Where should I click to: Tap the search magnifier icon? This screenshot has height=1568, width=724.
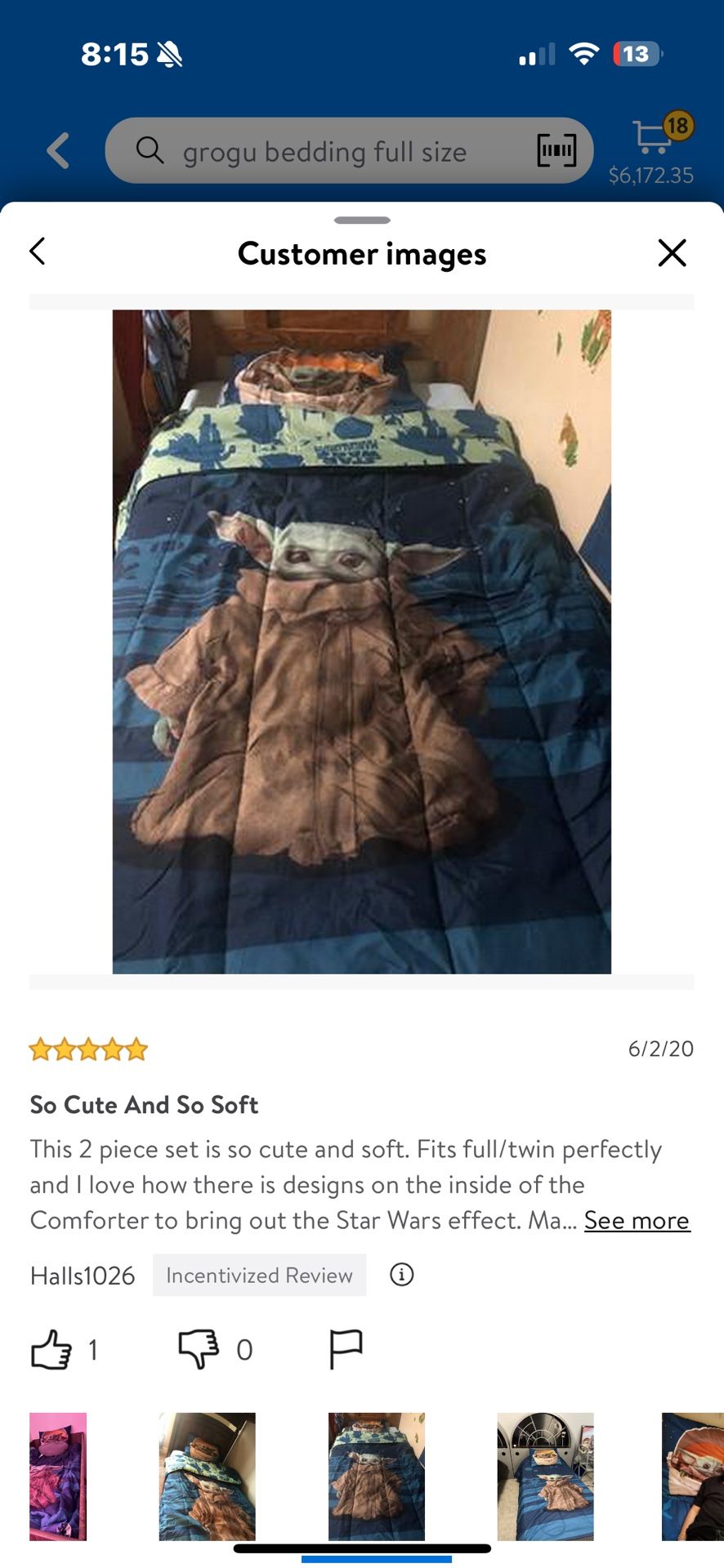pyautogui.click(x=150, y=150)
